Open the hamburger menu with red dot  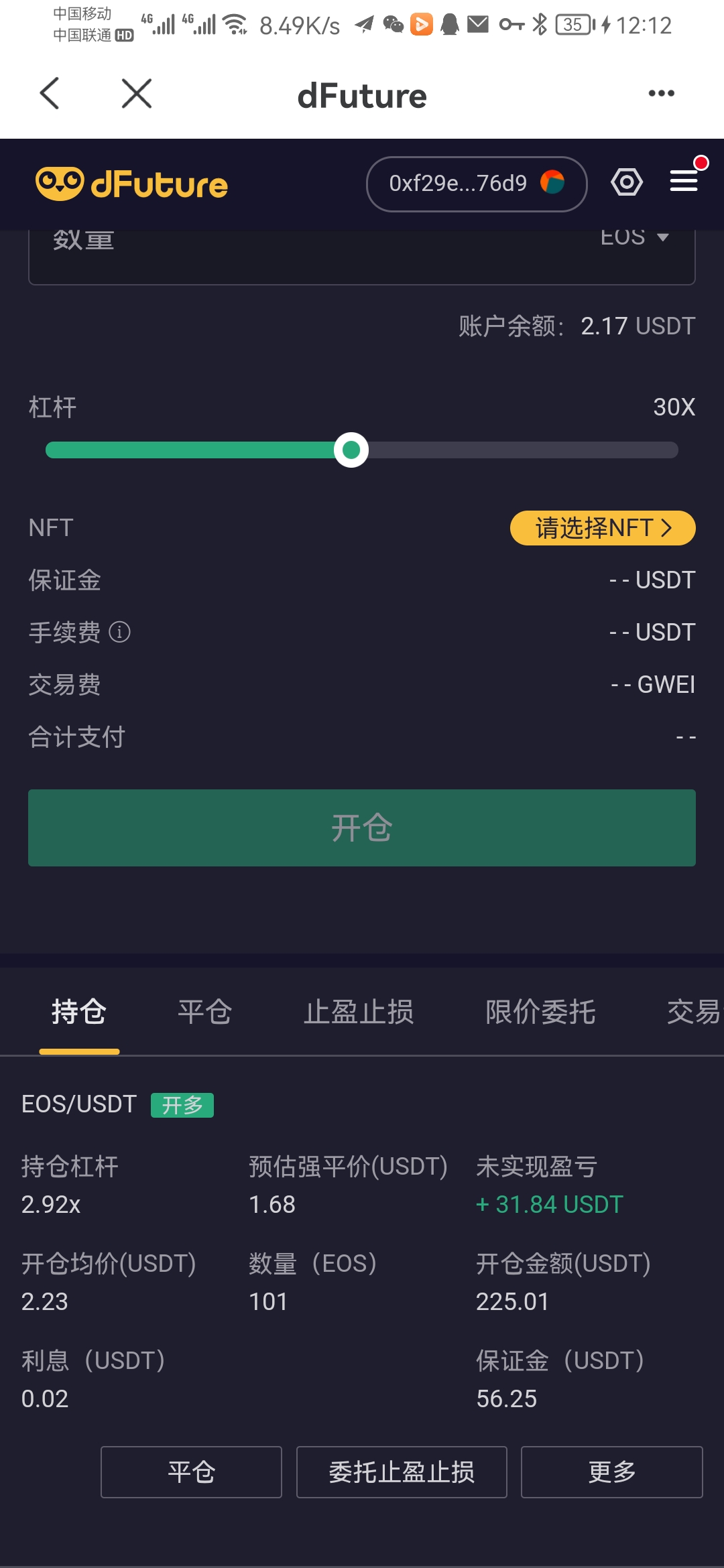coord(684,181)
